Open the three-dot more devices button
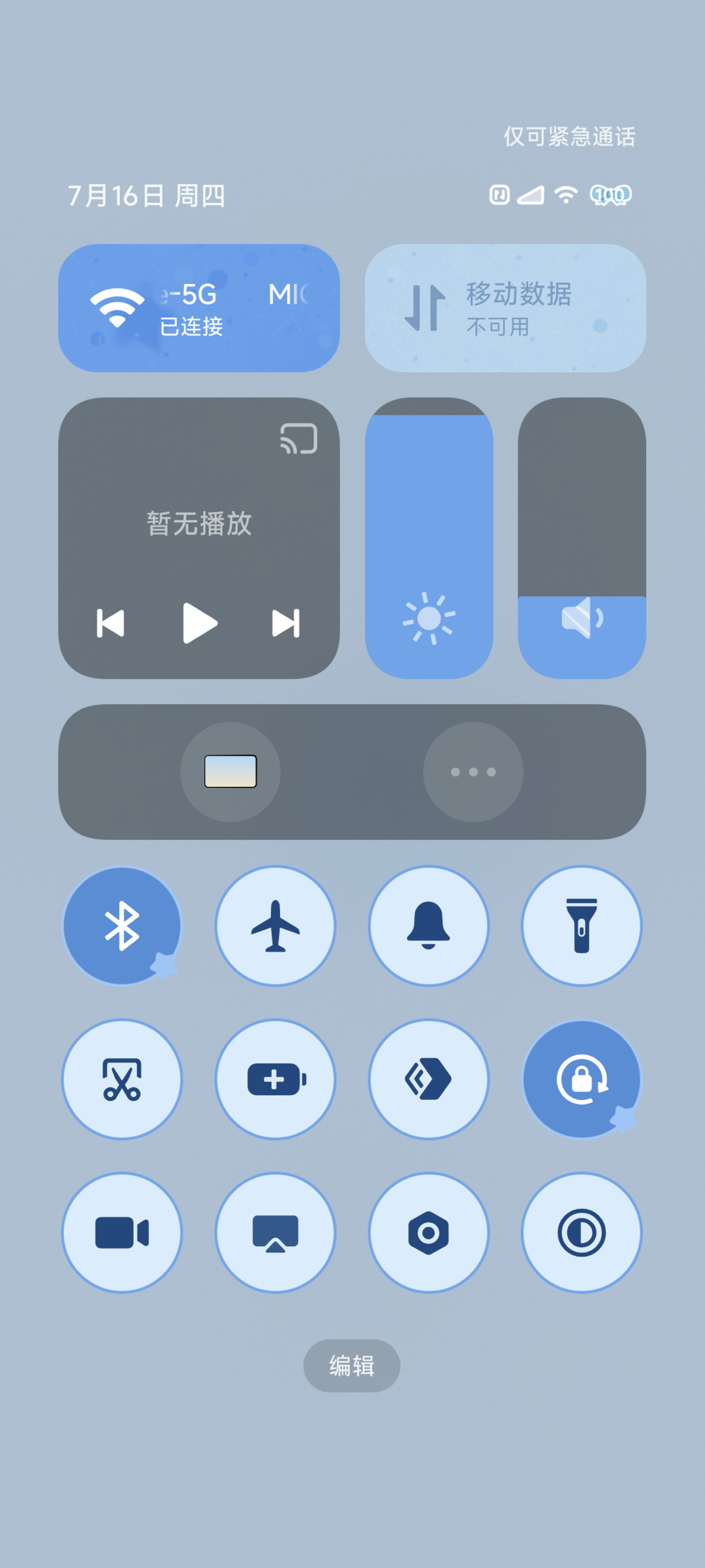 click(x=473, y=772)
